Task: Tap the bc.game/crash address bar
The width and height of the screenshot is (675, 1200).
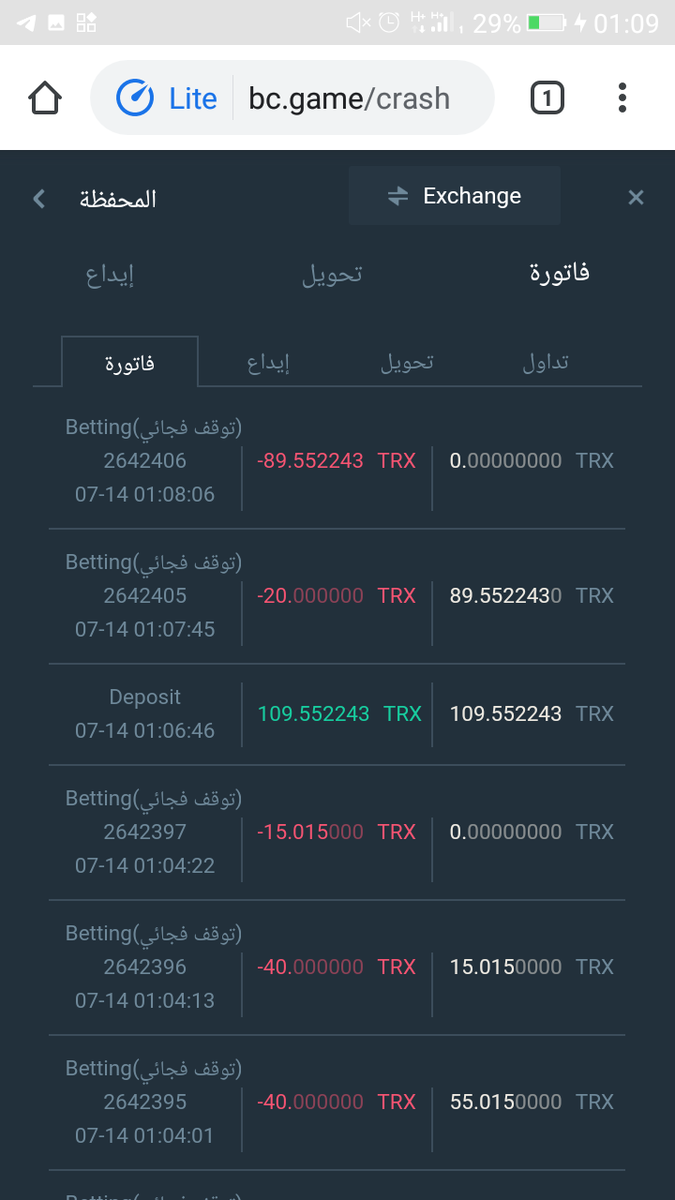Action: point(348,99)
